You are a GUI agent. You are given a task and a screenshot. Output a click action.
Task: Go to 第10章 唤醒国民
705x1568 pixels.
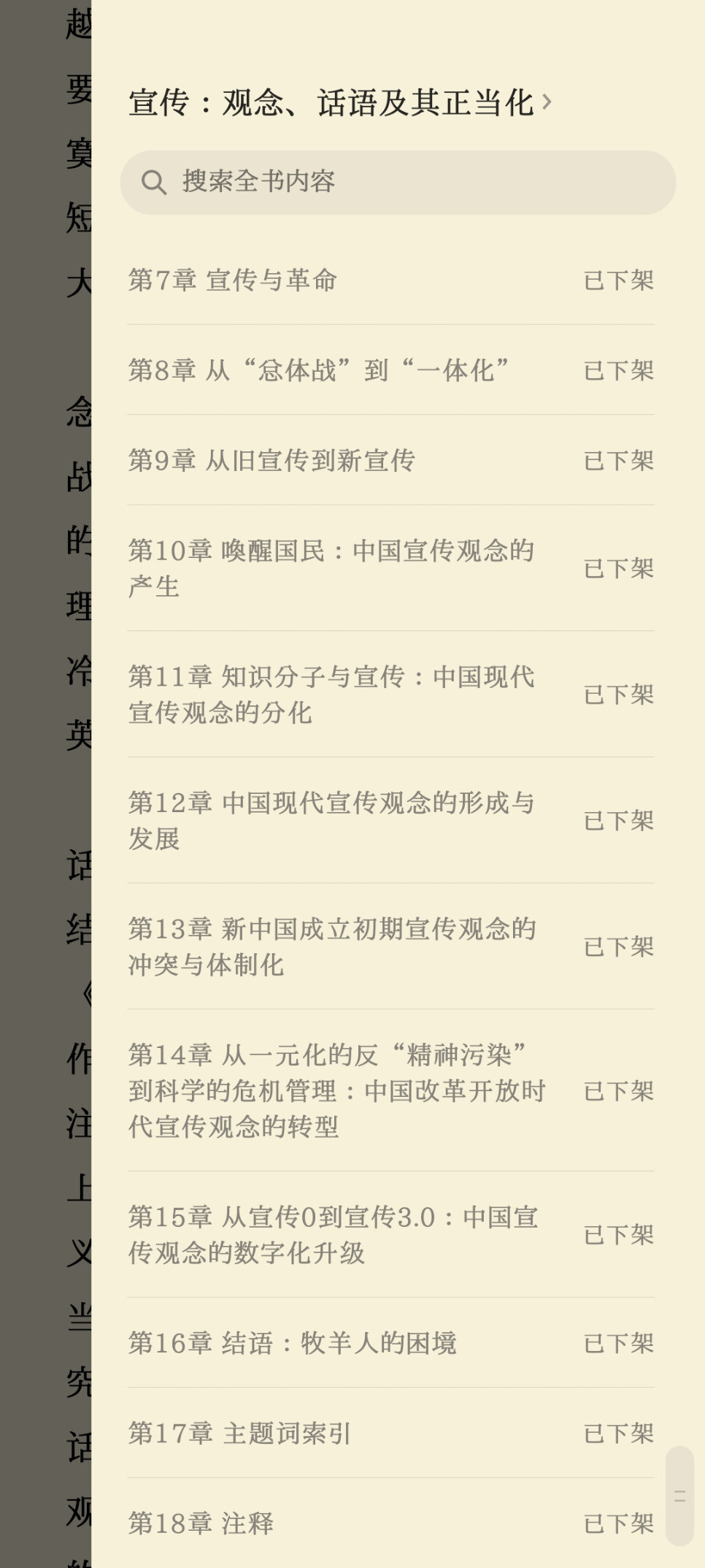tap(390, 568)
